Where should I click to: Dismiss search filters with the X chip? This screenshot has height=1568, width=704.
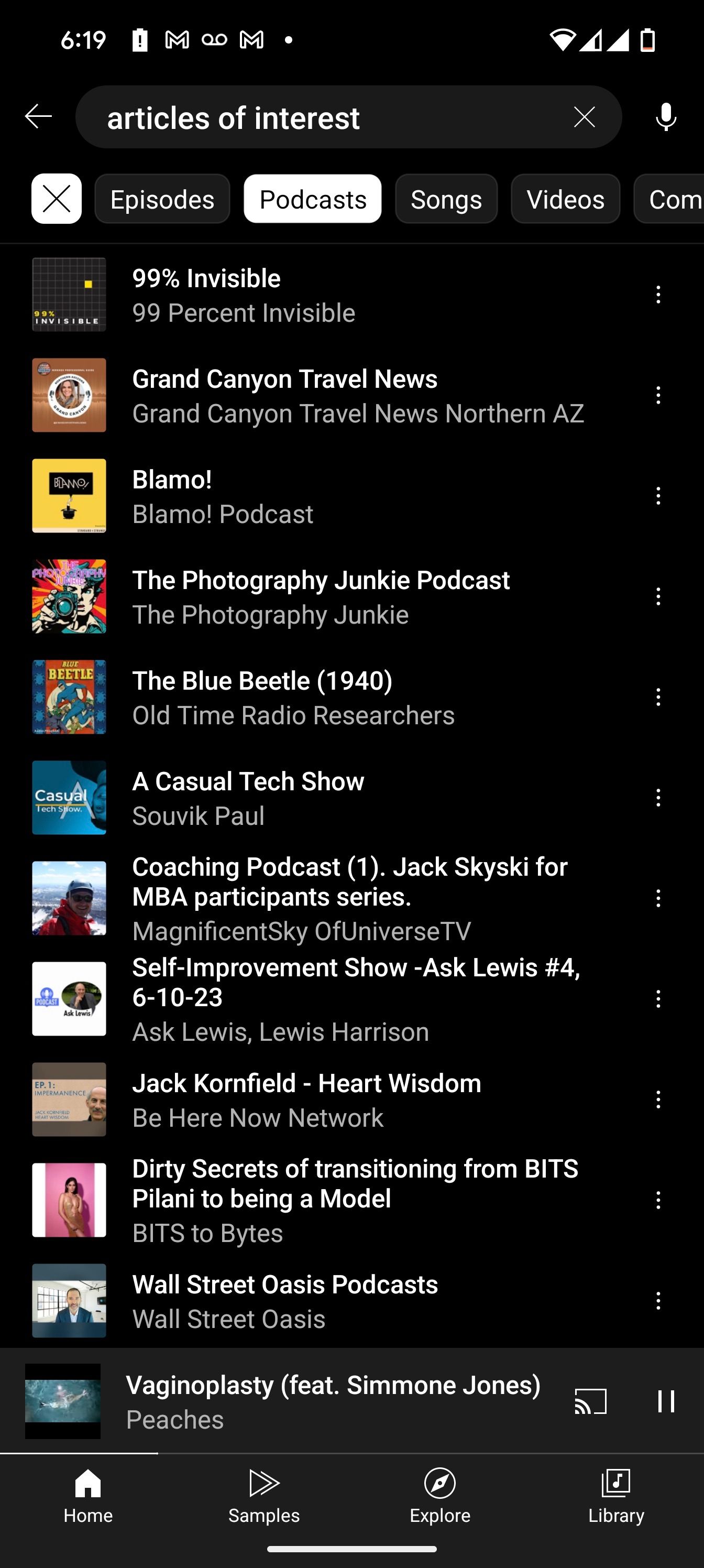coord(56,199)
